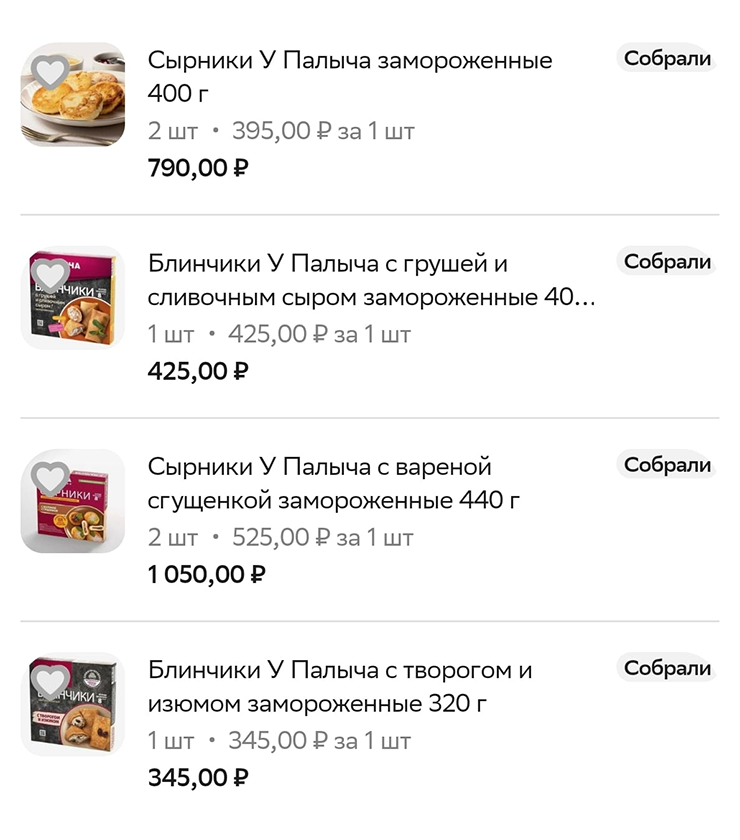
Task: Open the Сырники У Палыча замороженные 400 г product page
Action: tap(349, 74)
